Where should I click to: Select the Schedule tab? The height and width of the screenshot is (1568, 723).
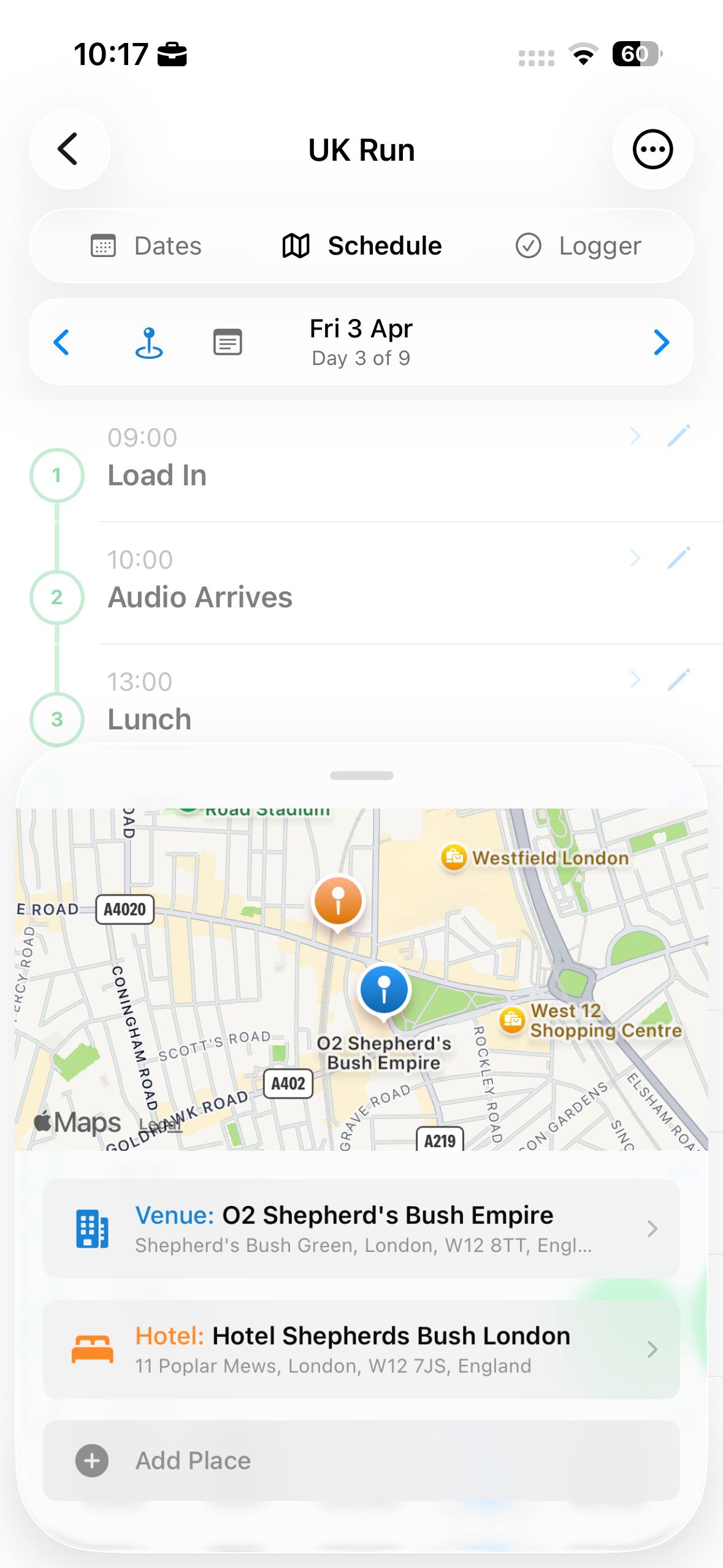(x=362, y=246)
